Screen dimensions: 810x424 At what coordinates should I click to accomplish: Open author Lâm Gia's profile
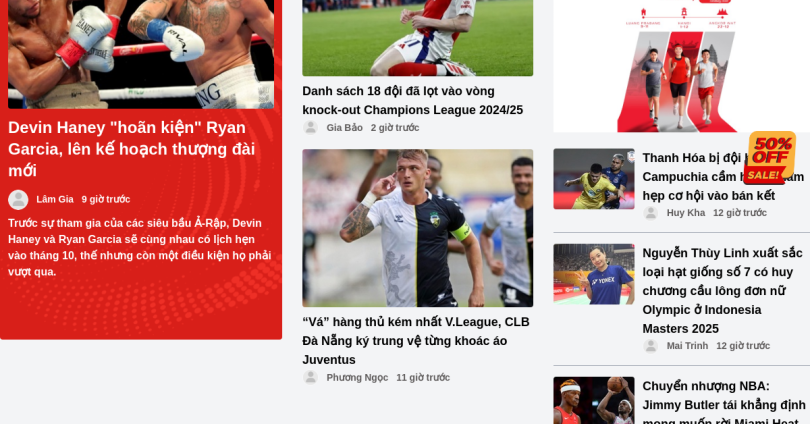pos(54,199)
